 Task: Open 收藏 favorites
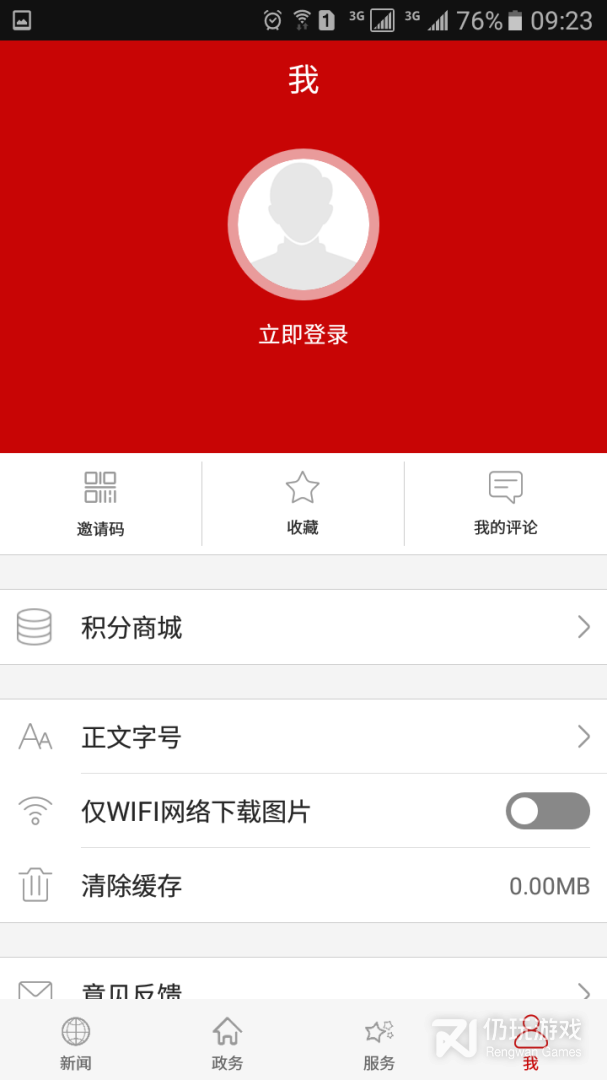pos(302,503)
